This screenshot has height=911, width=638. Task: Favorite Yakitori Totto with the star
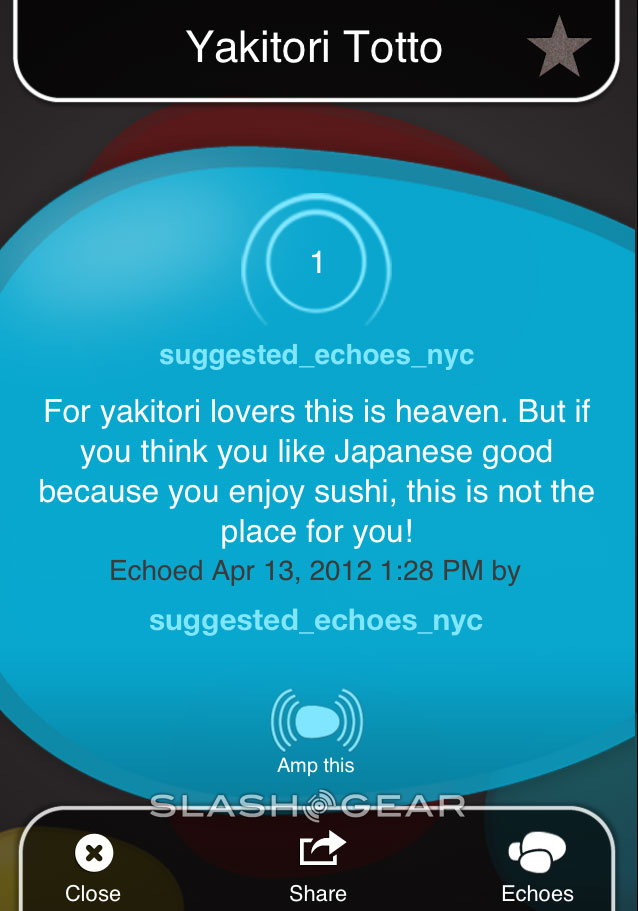tap(559, 49)
